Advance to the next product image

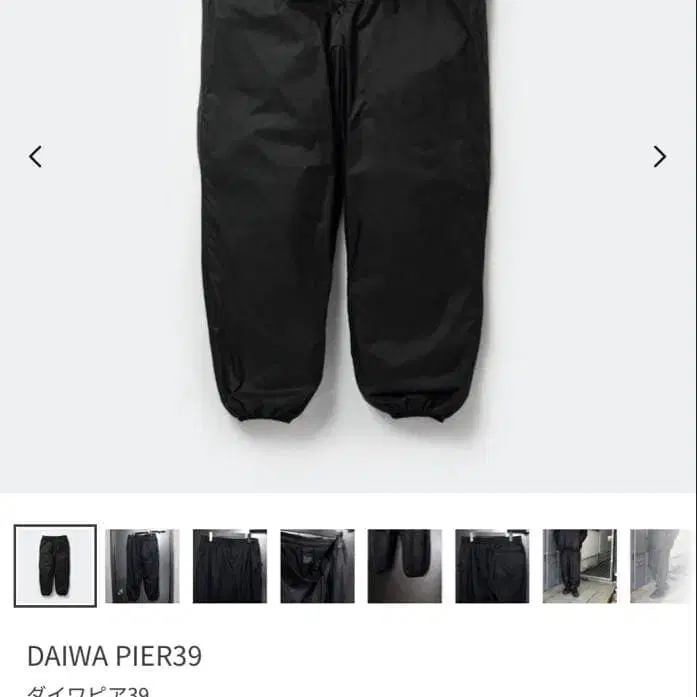click(x=659, y=157)
